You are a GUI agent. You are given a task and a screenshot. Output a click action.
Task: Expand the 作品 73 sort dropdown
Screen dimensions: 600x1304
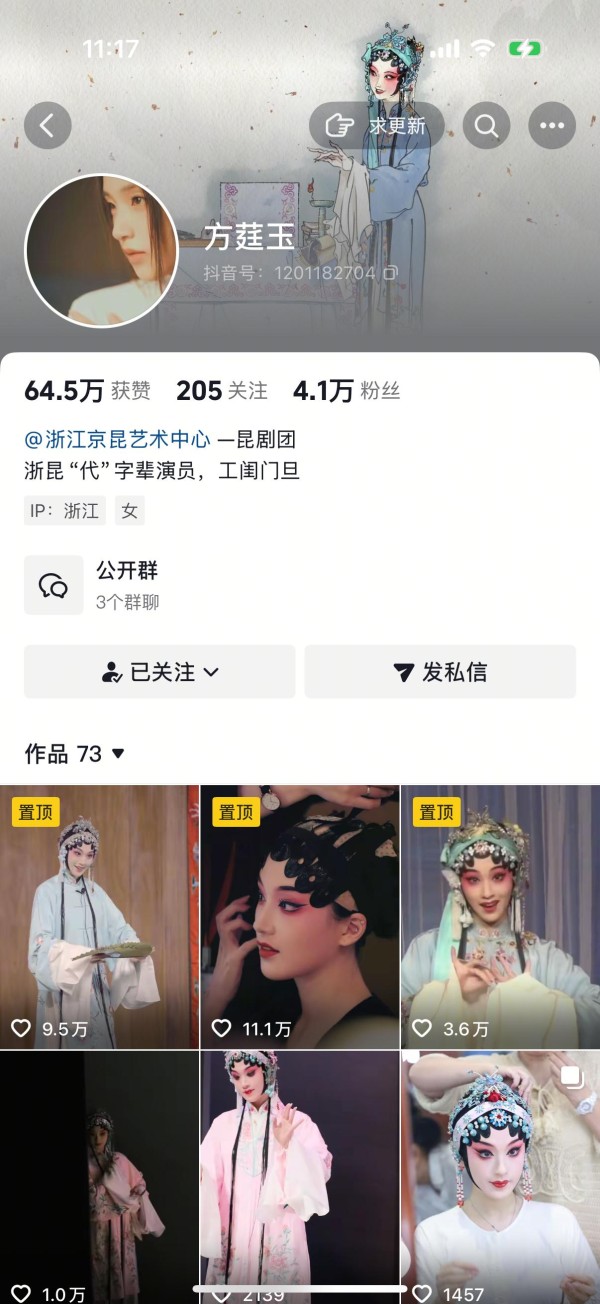pos(75,754)
